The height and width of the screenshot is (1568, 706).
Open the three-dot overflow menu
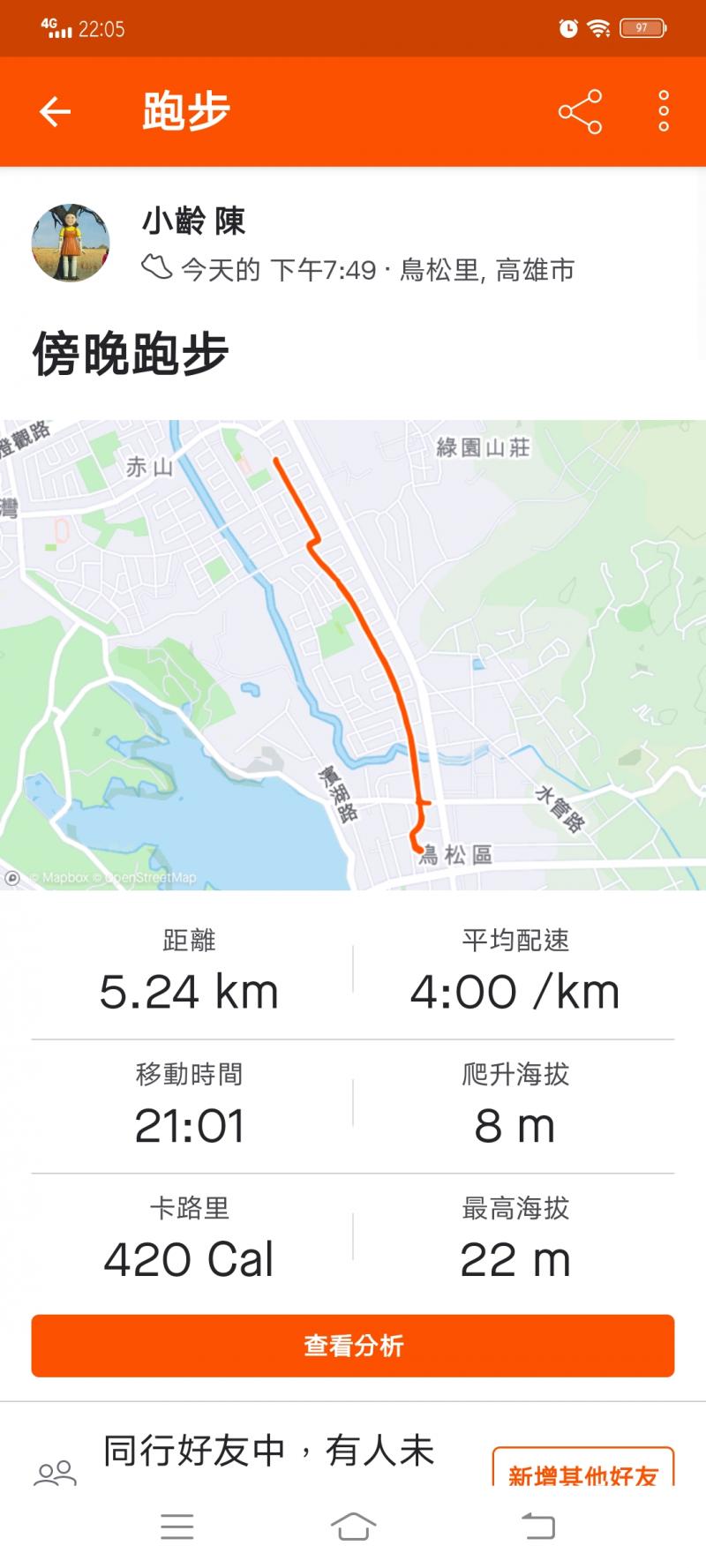point(664,112)
